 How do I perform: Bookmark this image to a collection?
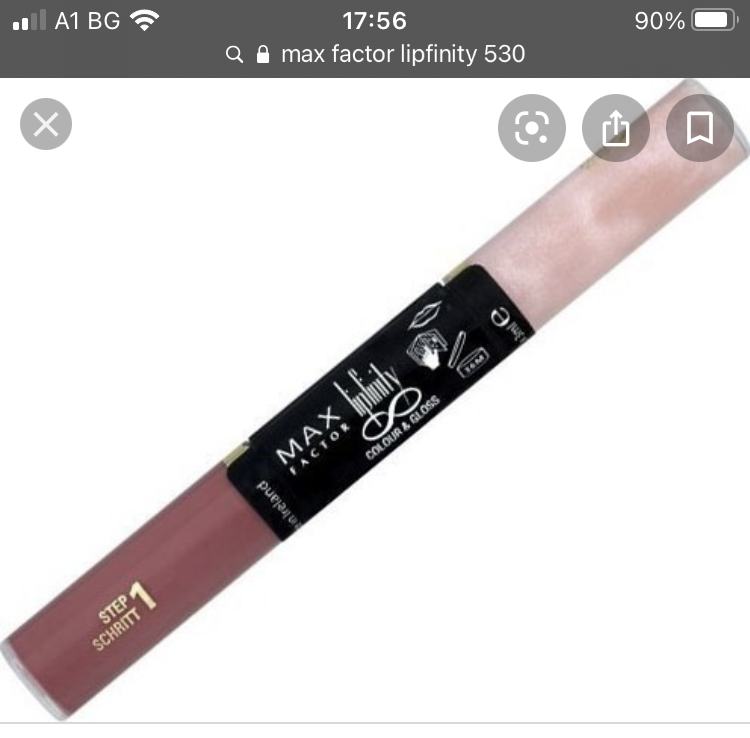700,128
